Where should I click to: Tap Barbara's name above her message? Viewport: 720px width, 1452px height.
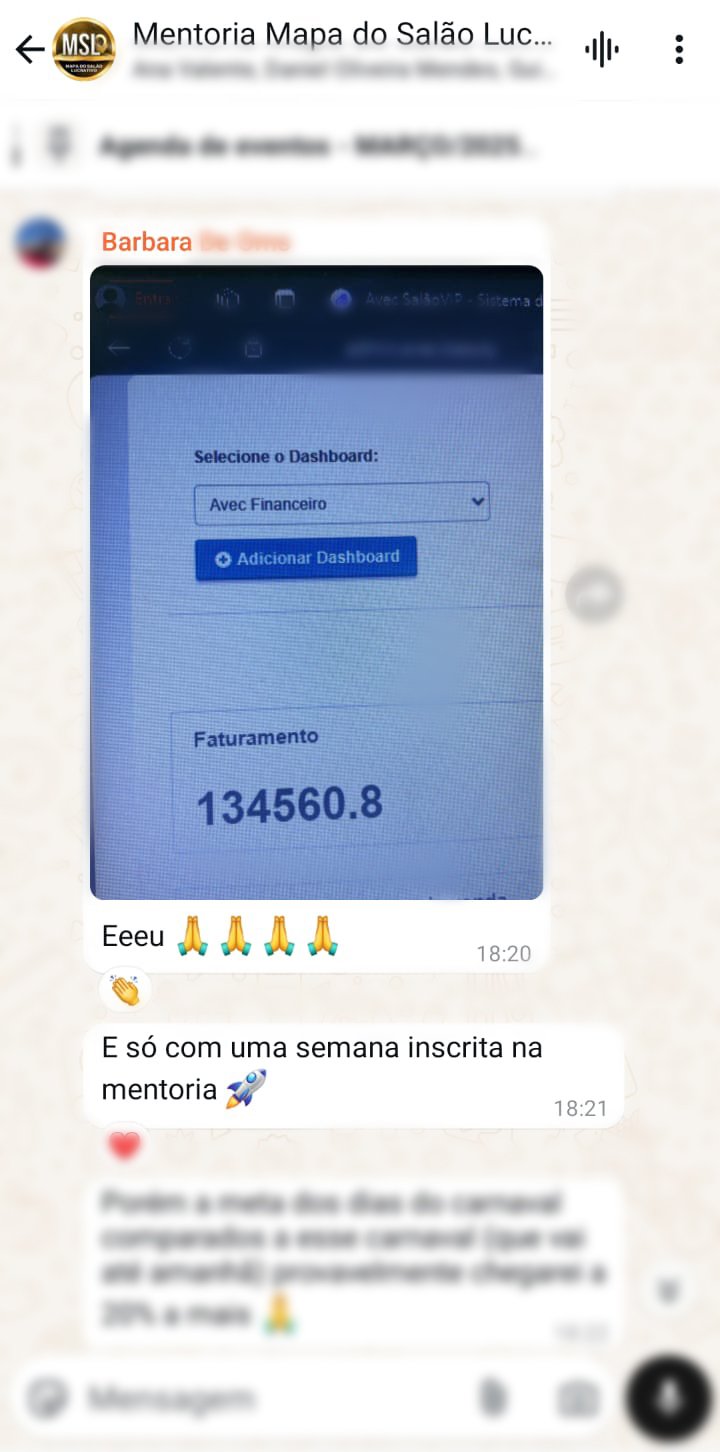(147, 241)
